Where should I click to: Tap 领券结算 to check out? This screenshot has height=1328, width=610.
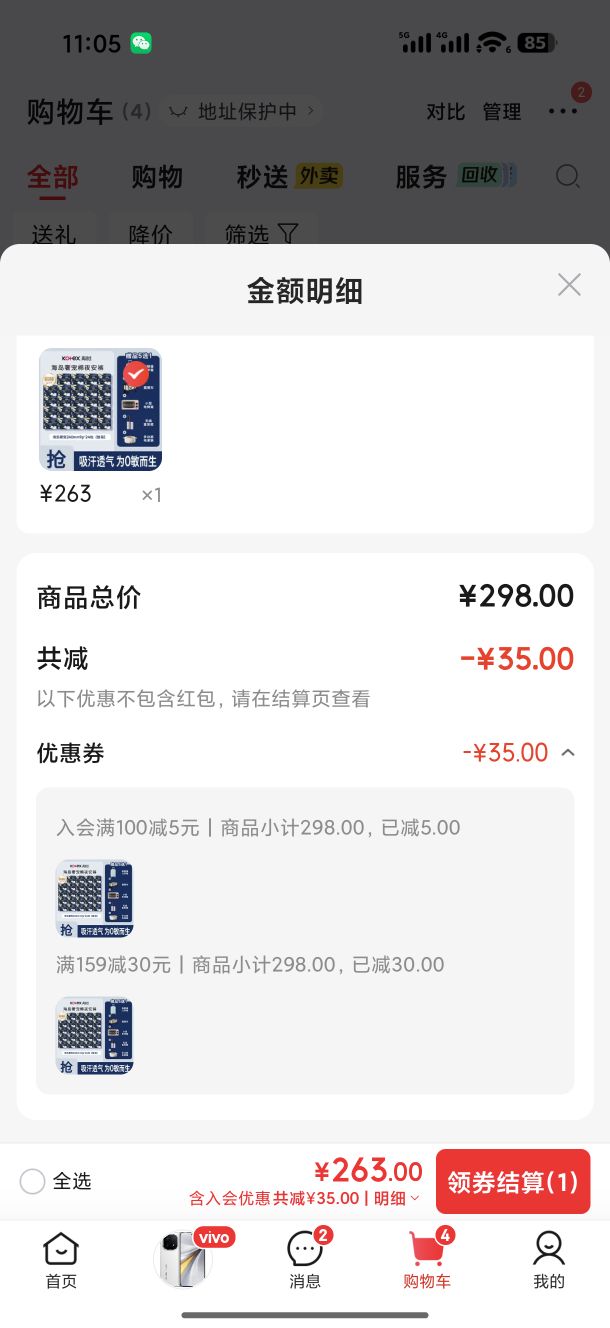[513, 1182]
